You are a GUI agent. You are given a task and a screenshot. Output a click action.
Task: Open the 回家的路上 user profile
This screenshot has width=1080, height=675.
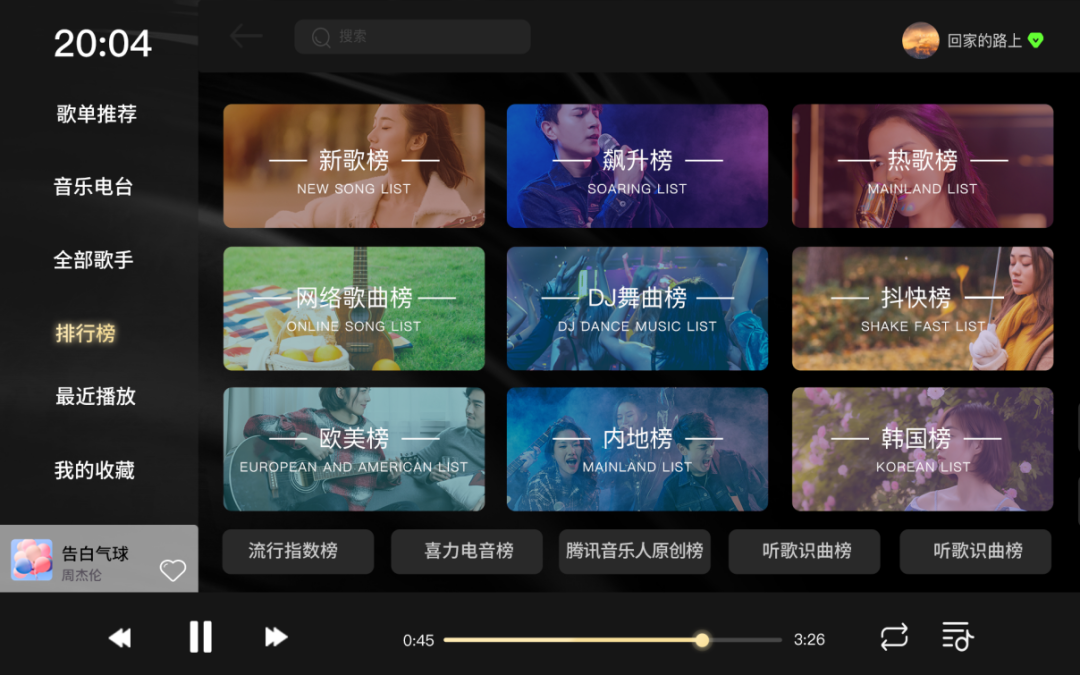(x=972, y=40)
